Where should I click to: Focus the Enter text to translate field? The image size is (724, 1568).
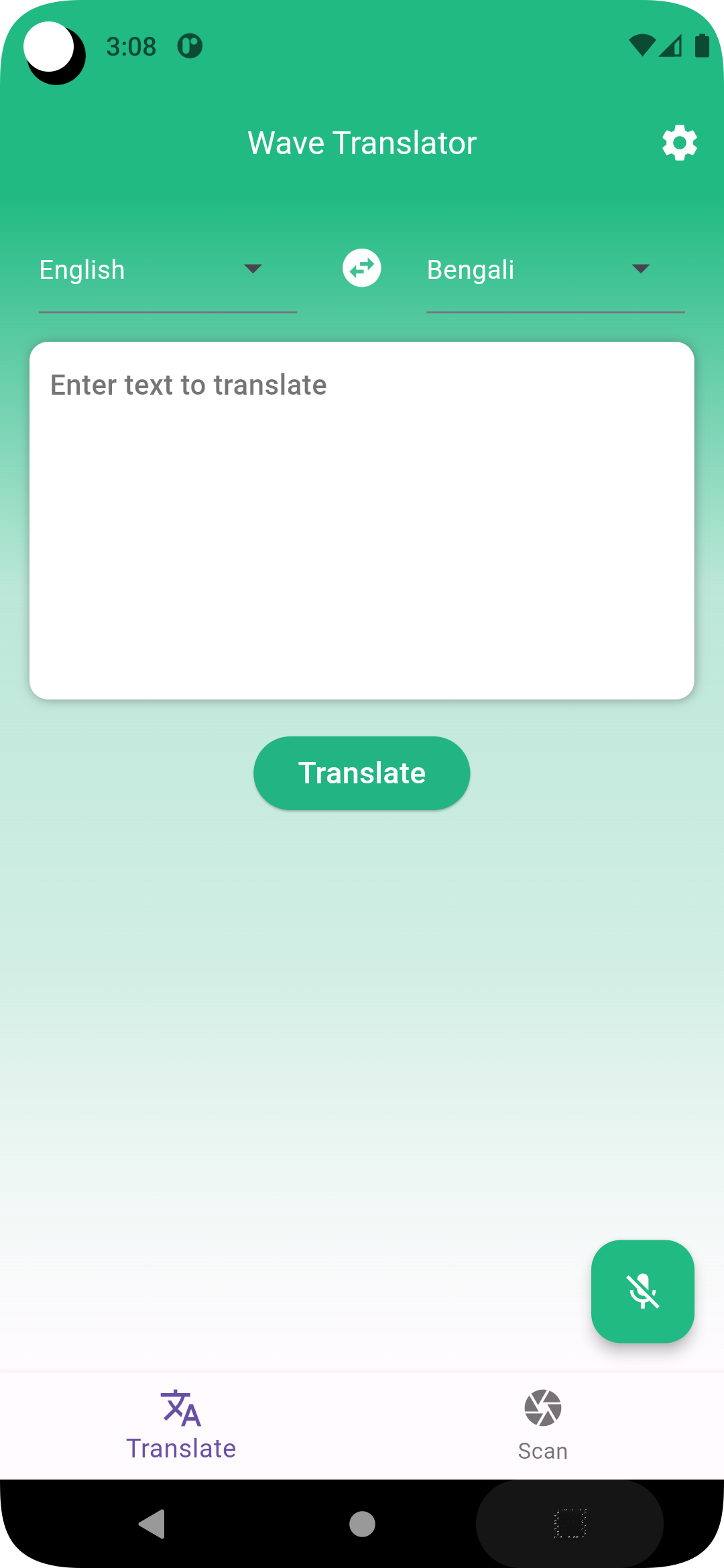click(362, 520)
